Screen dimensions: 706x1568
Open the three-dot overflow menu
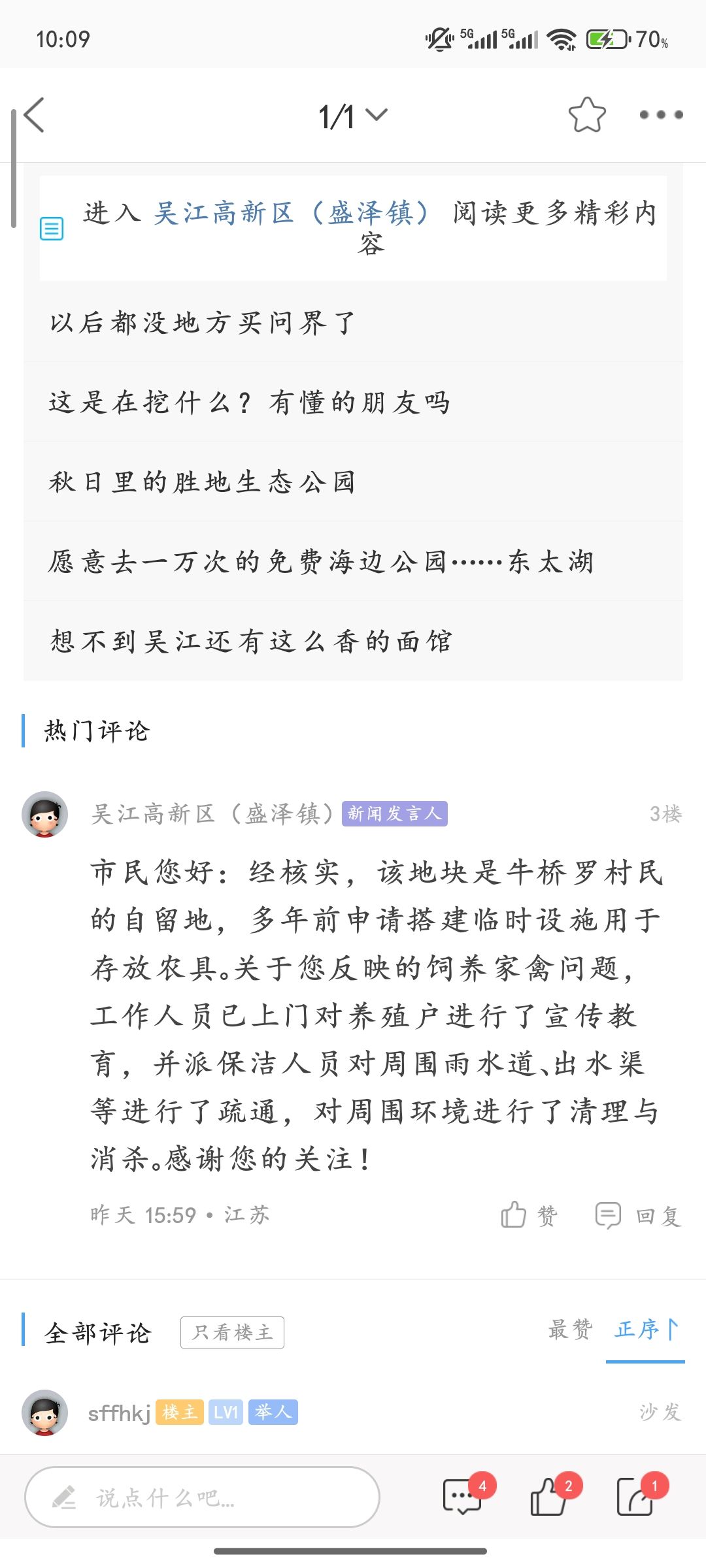(661, 115)
